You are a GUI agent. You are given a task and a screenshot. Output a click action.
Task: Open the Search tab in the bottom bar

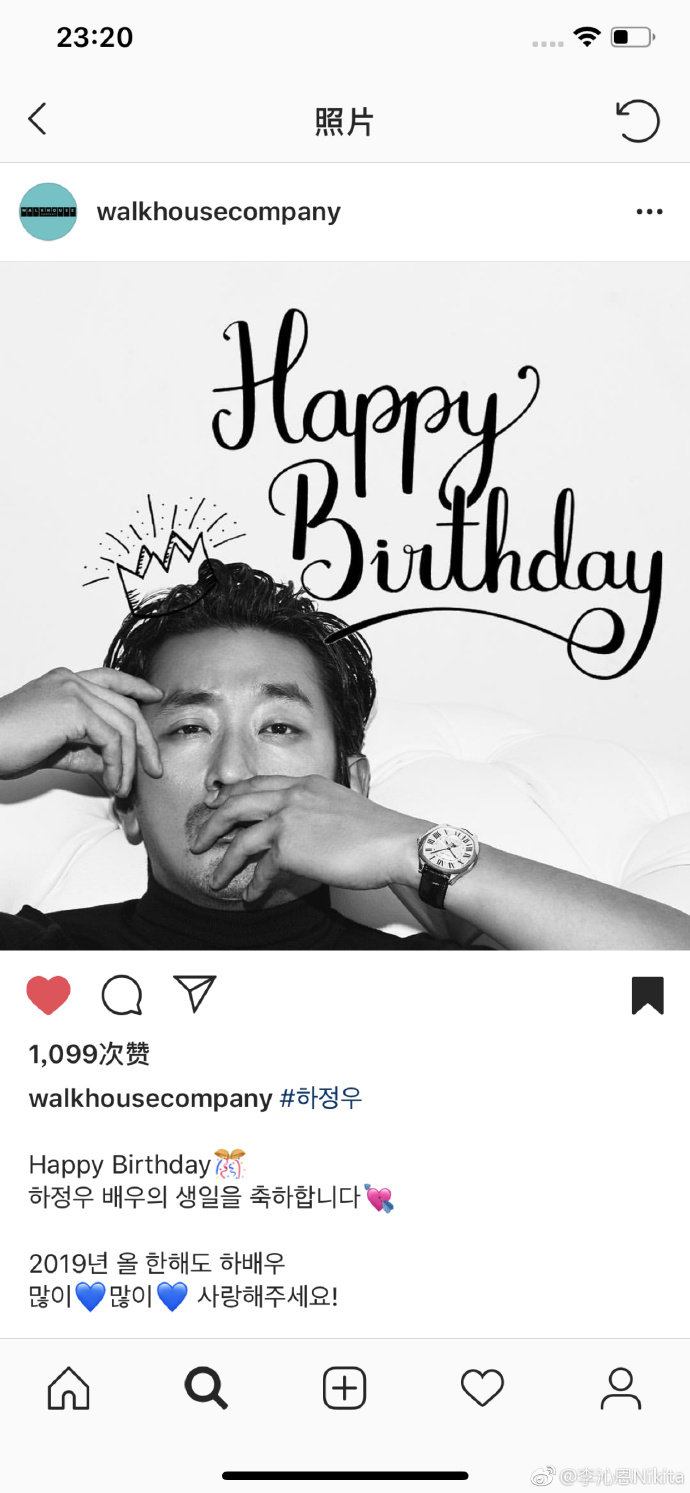click(206, 1388)
